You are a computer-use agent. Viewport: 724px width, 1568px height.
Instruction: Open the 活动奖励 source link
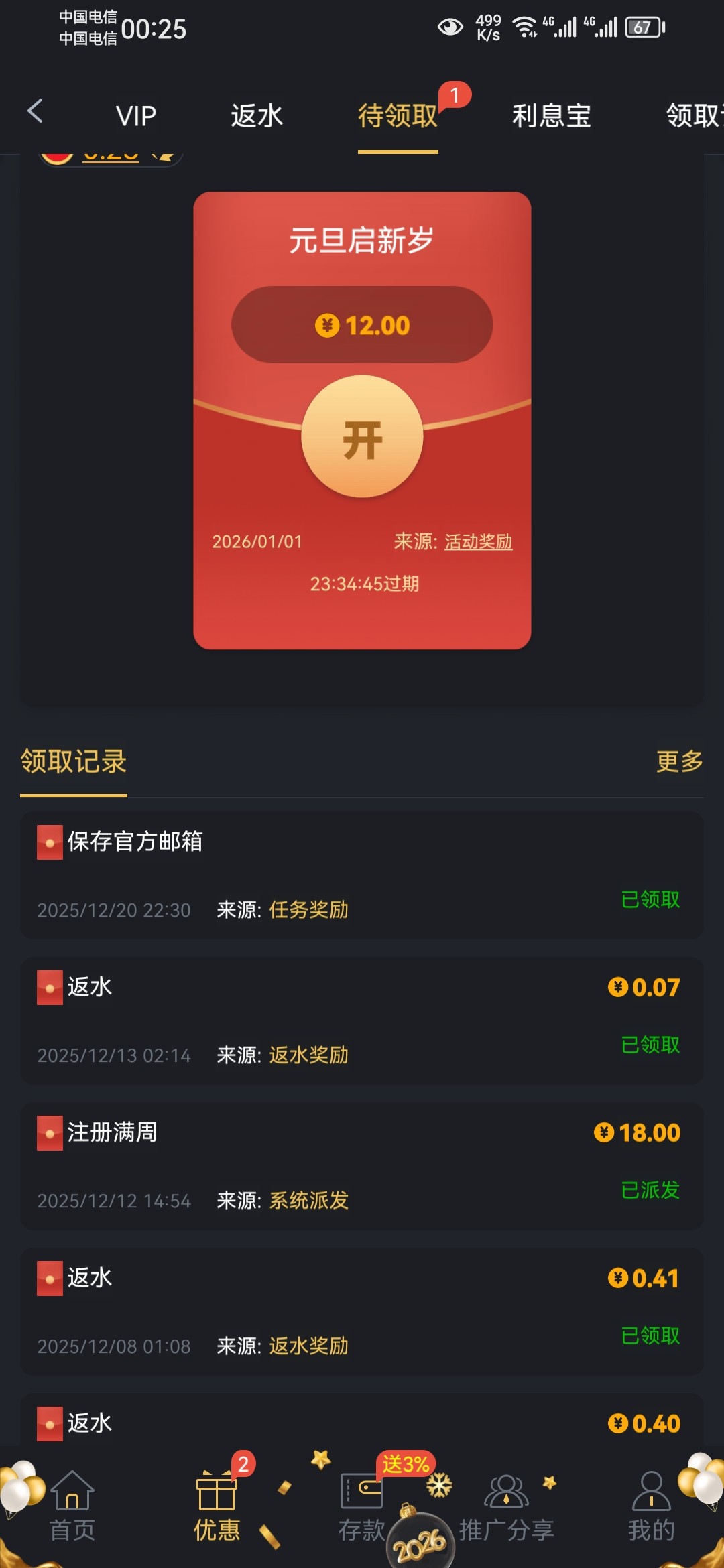[478, 541]
